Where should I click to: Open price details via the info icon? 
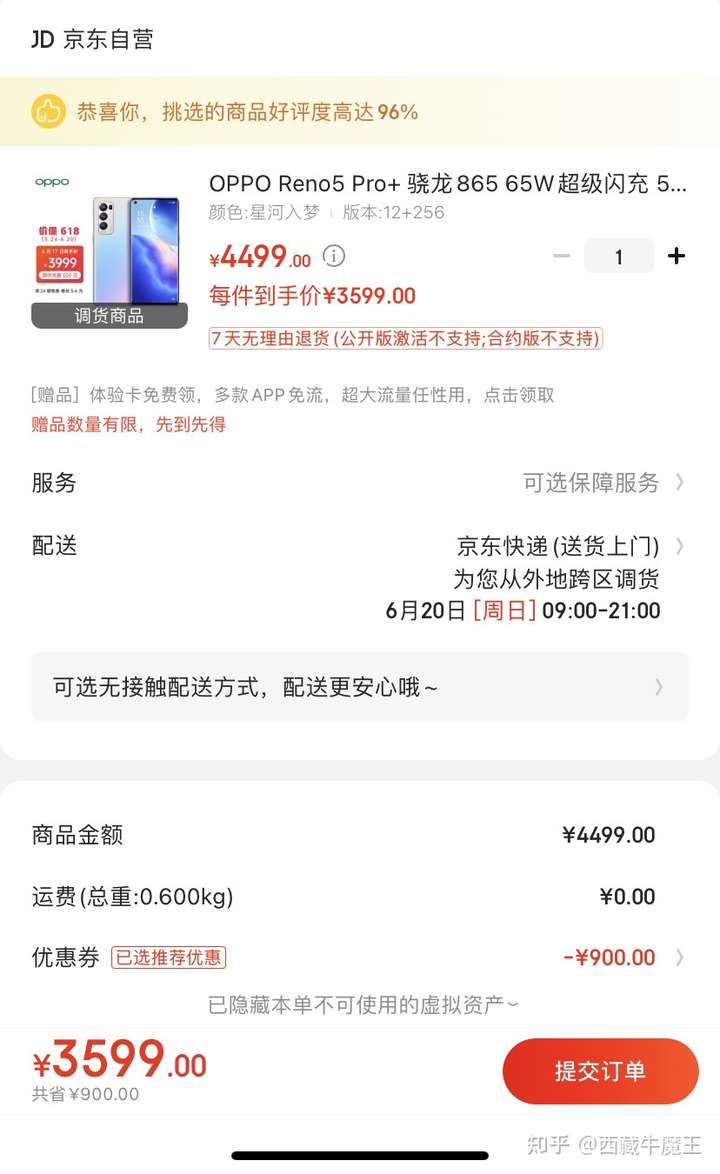pos(332,255)
